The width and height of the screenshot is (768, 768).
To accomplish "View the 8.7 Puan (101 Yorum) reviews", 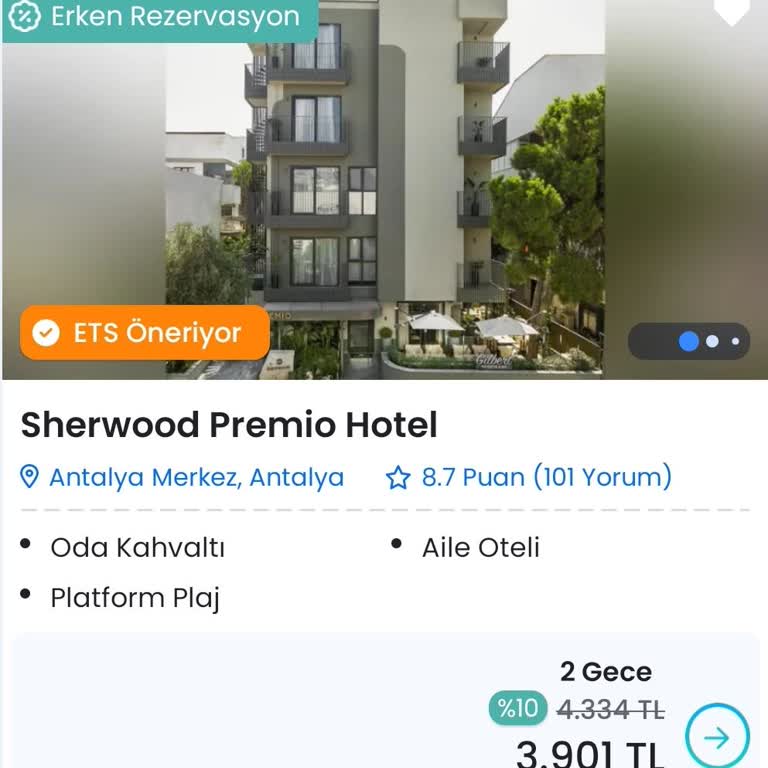I will (529, 478).
